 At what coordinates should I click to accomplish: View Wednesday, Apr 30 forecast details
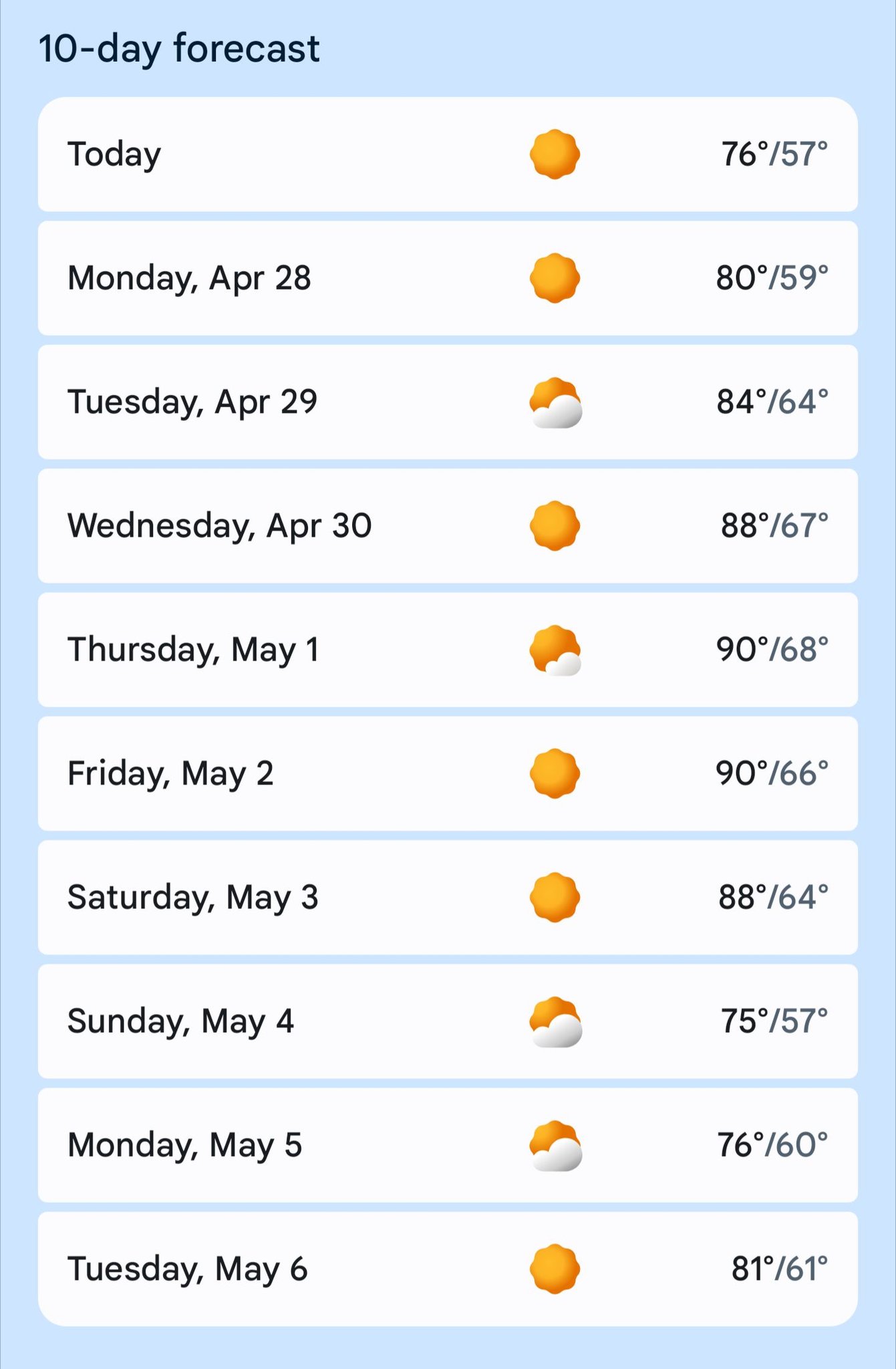[x=448, y=526]
